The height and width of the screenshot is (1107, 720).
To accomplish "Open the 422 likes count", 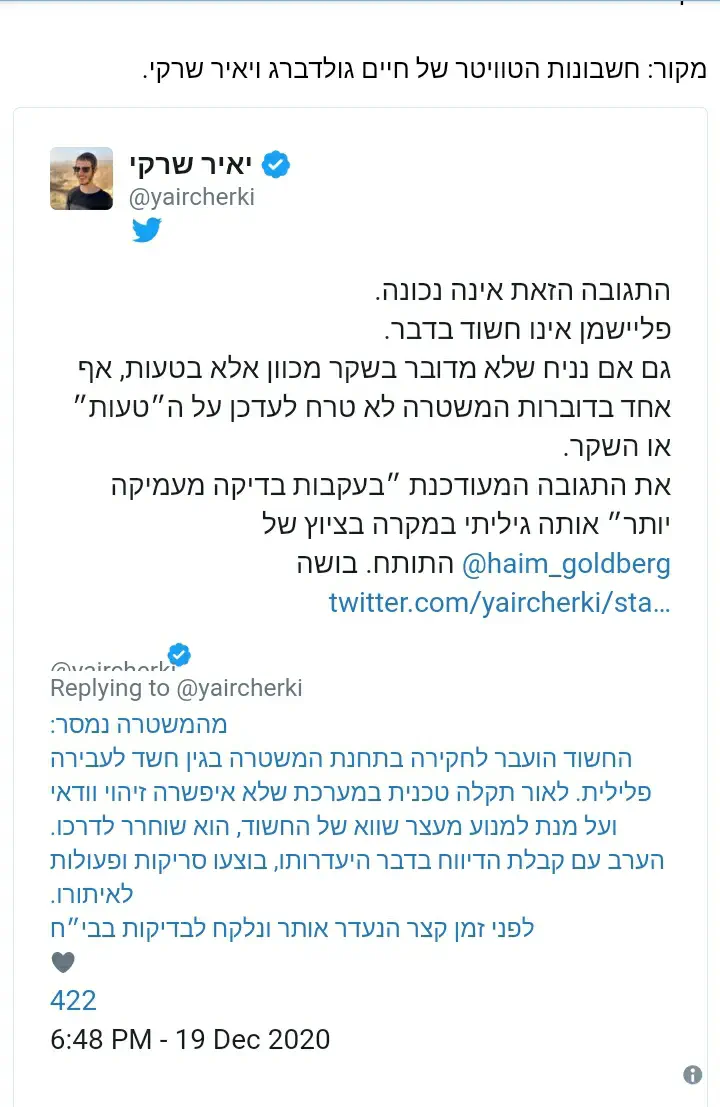I will coord(73,1000).
